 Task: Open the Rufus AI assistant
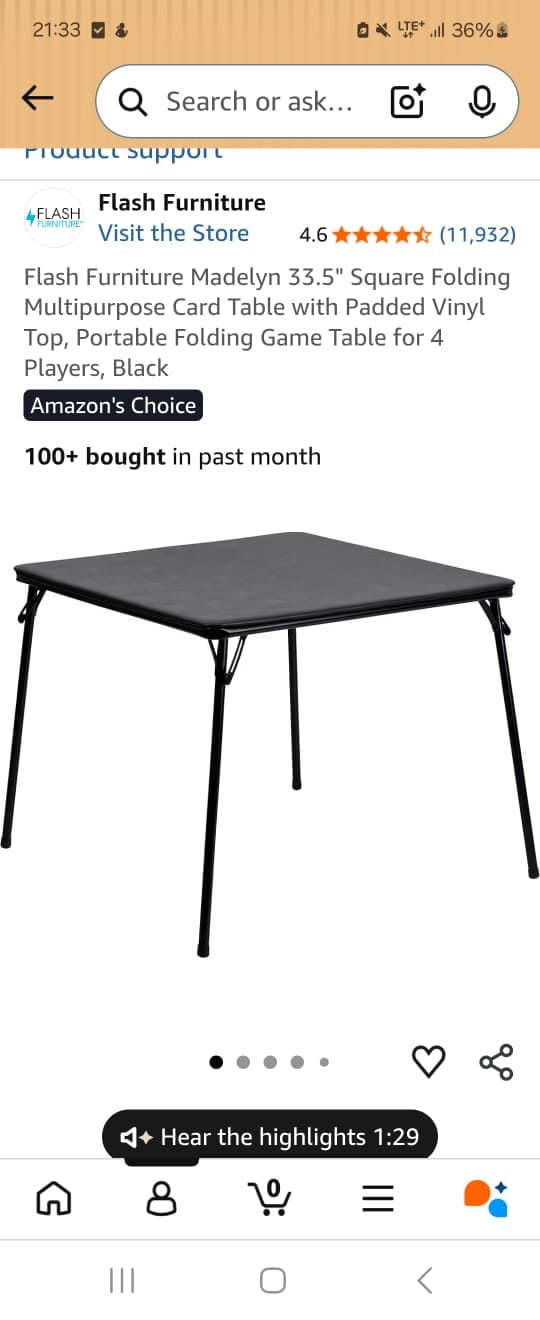coord(486,1197)
